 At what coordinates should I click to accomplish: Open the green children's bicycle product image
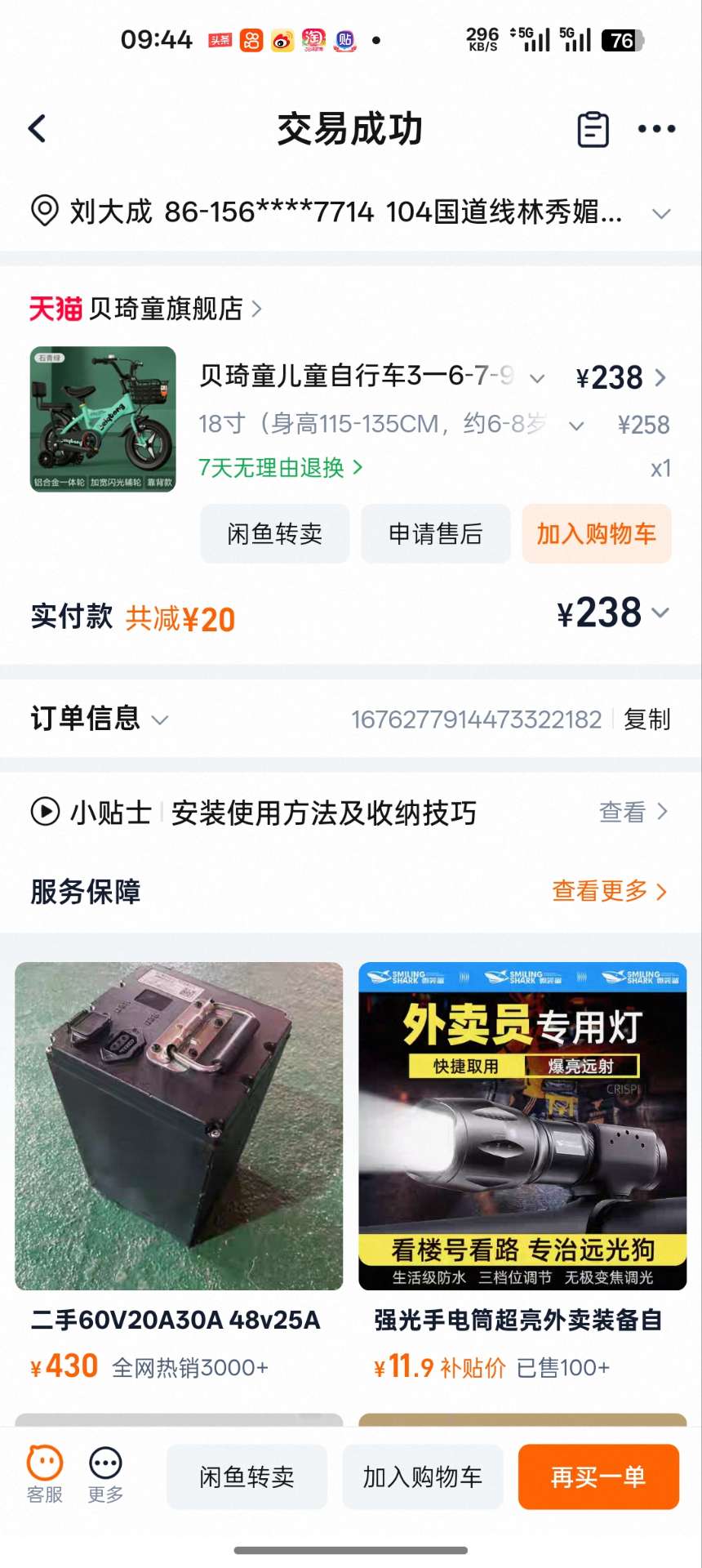coord(103,419)
